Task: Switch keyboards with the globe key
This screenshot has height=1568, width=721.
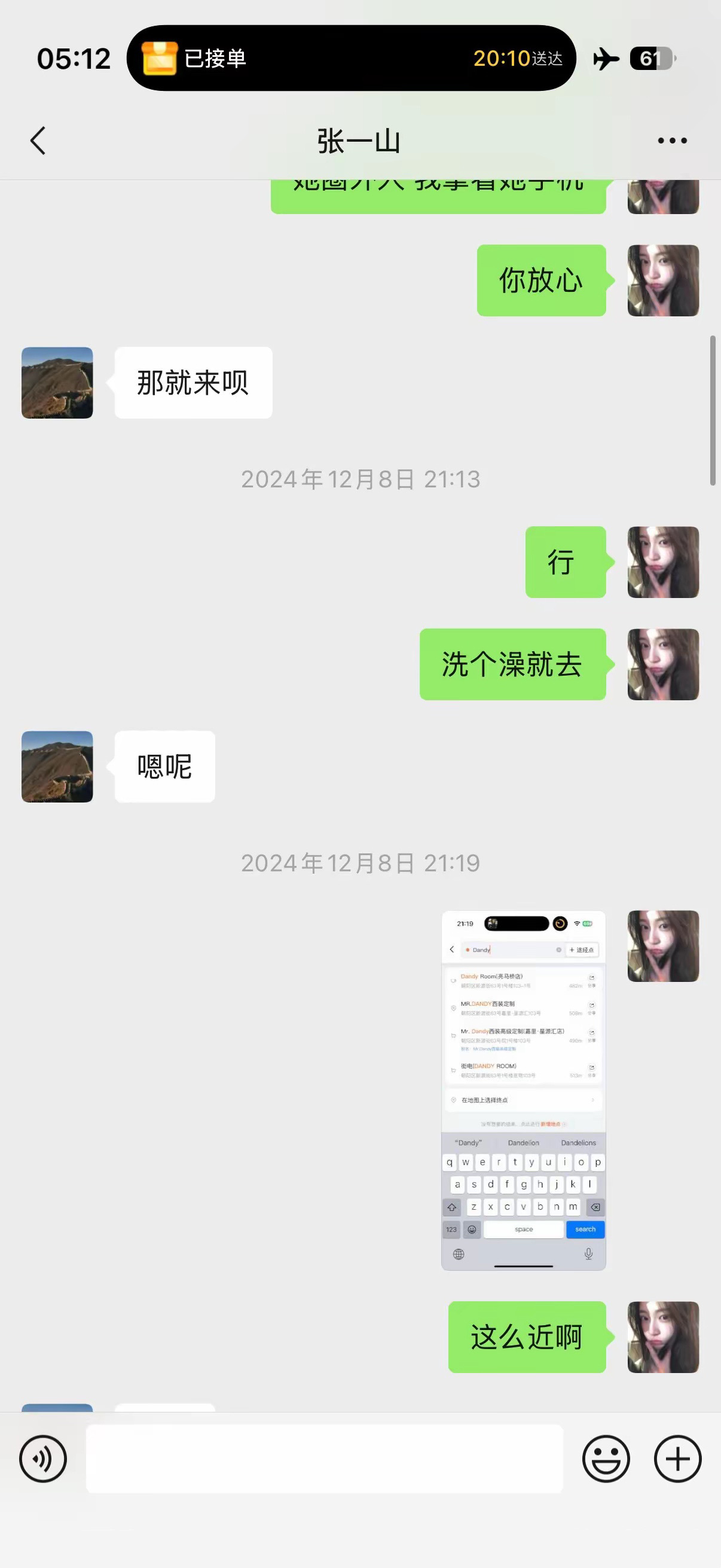Action: [459, 1255]
